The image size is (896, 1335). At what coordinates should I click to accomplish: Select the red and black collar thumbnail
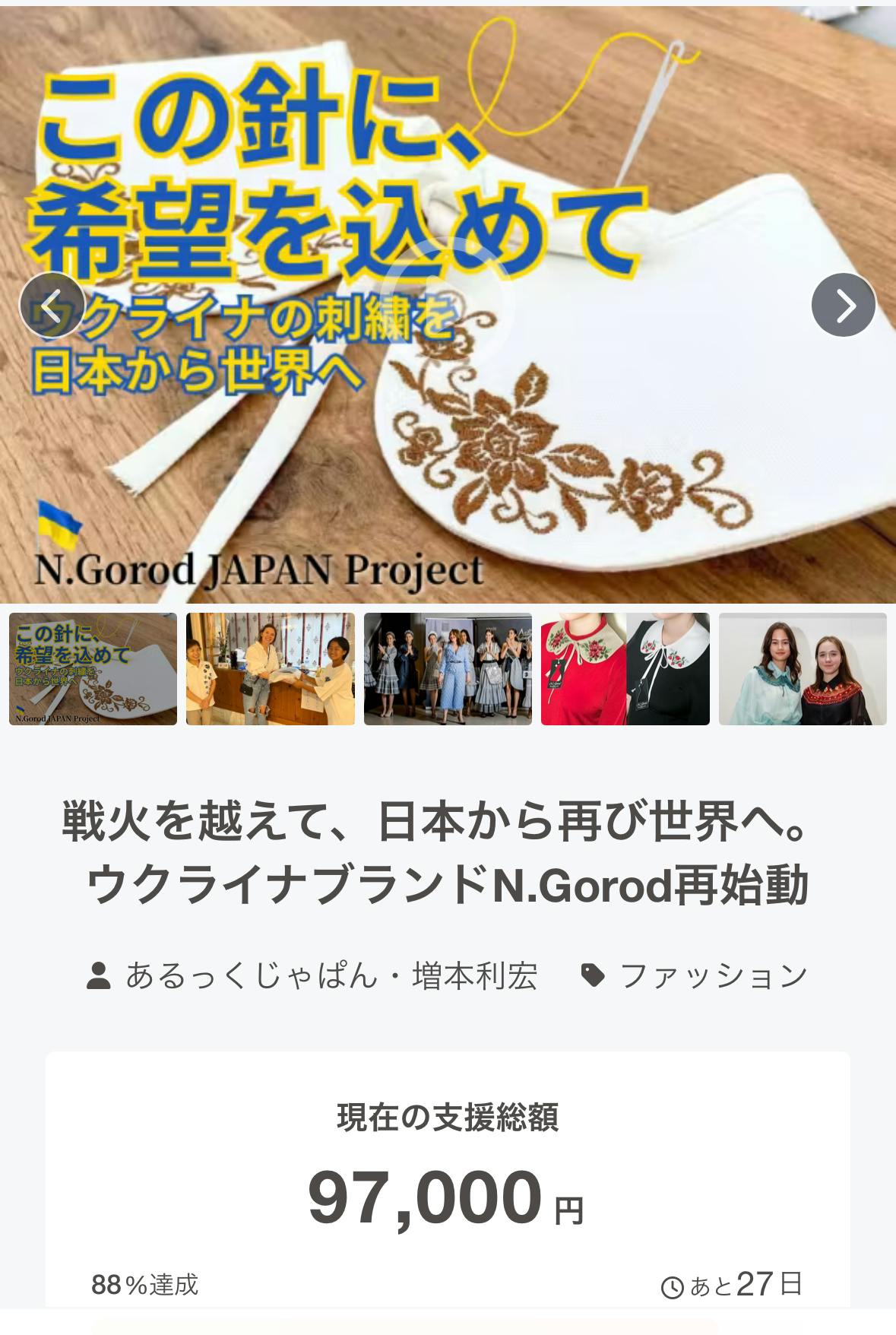tap(625, 669)
